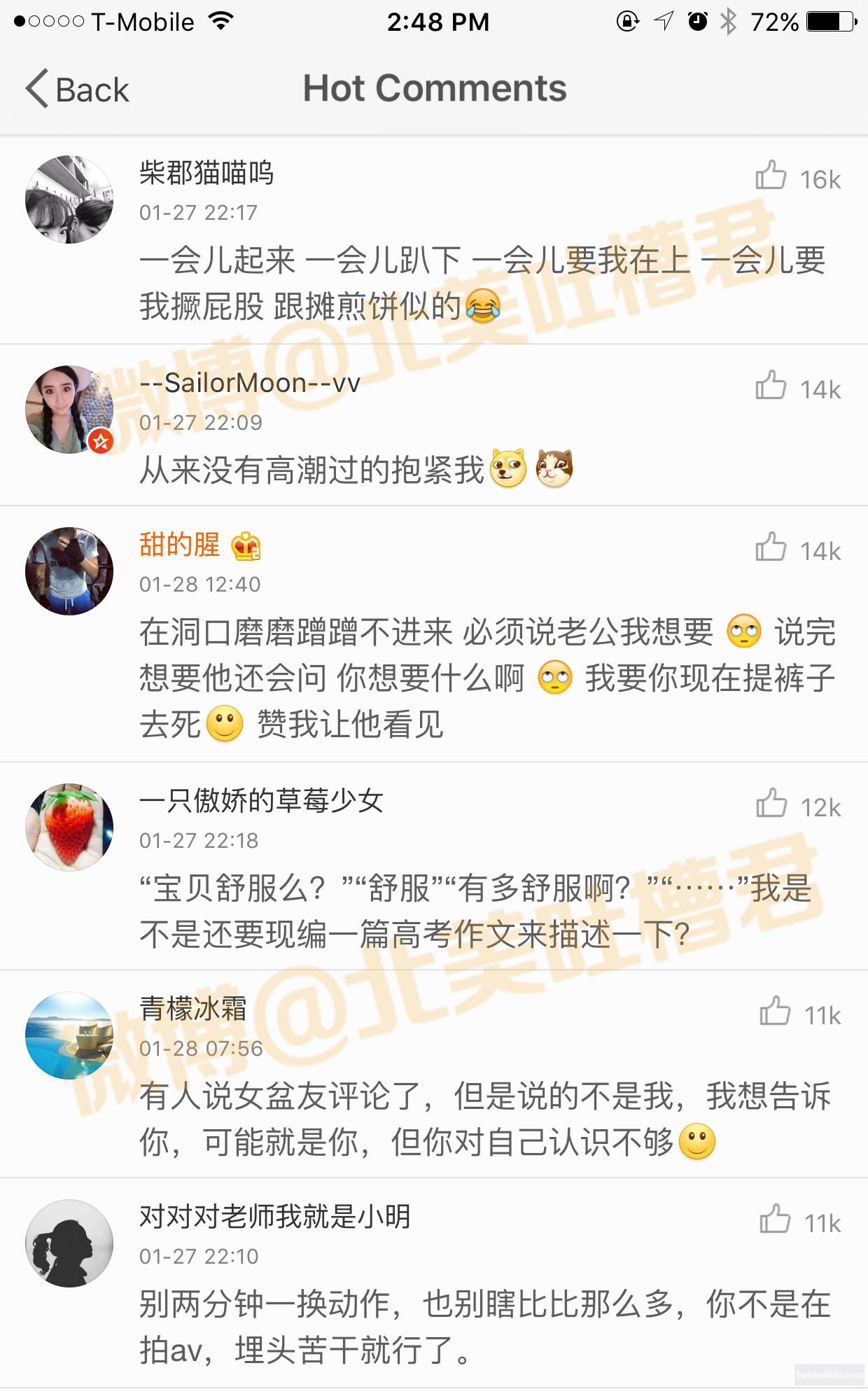The width and height of the screenshot is (868, 1389).
Task: Tap the strawberry avatar of 一只傲娇的草莓少女
Action: 69,828
